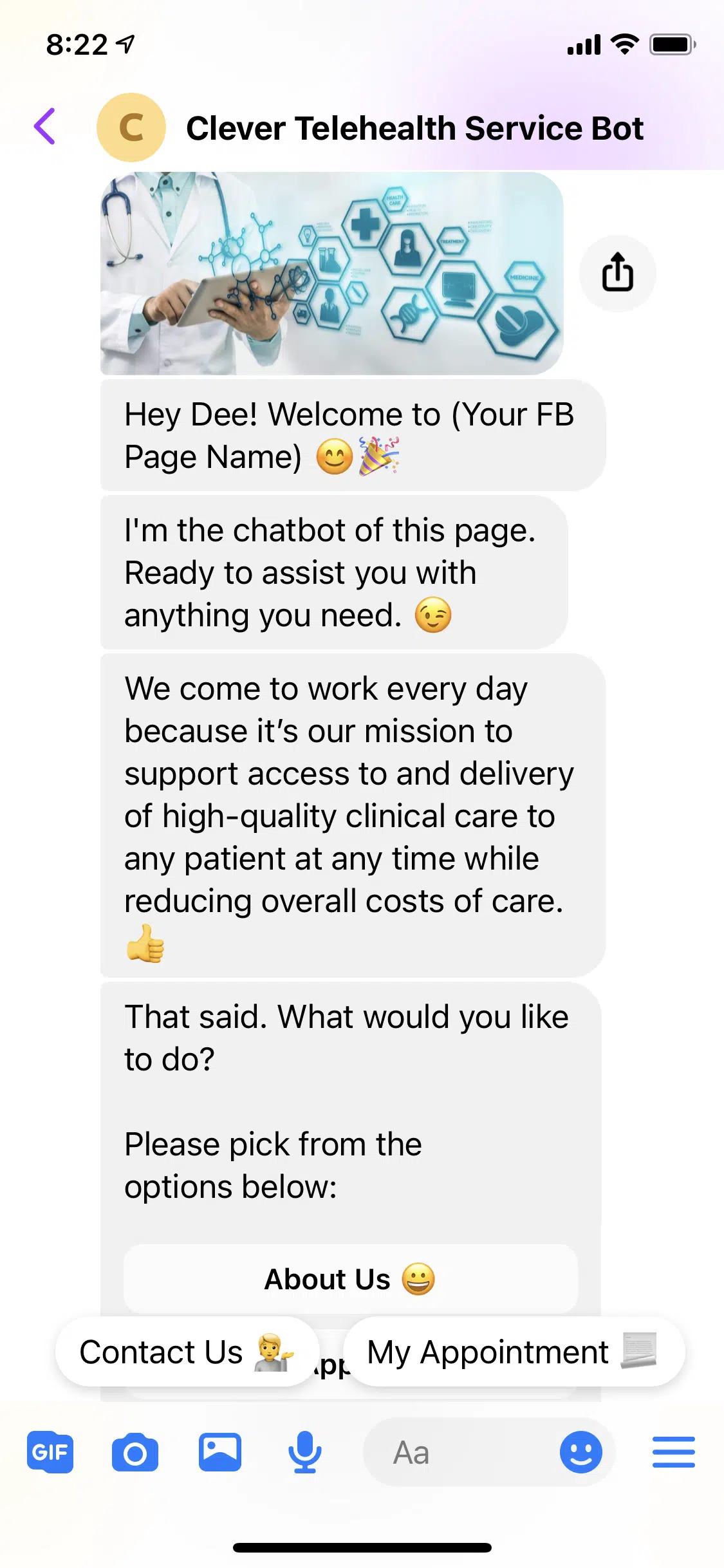
Task: Open the emoji picker
Action: (580, 1453)
